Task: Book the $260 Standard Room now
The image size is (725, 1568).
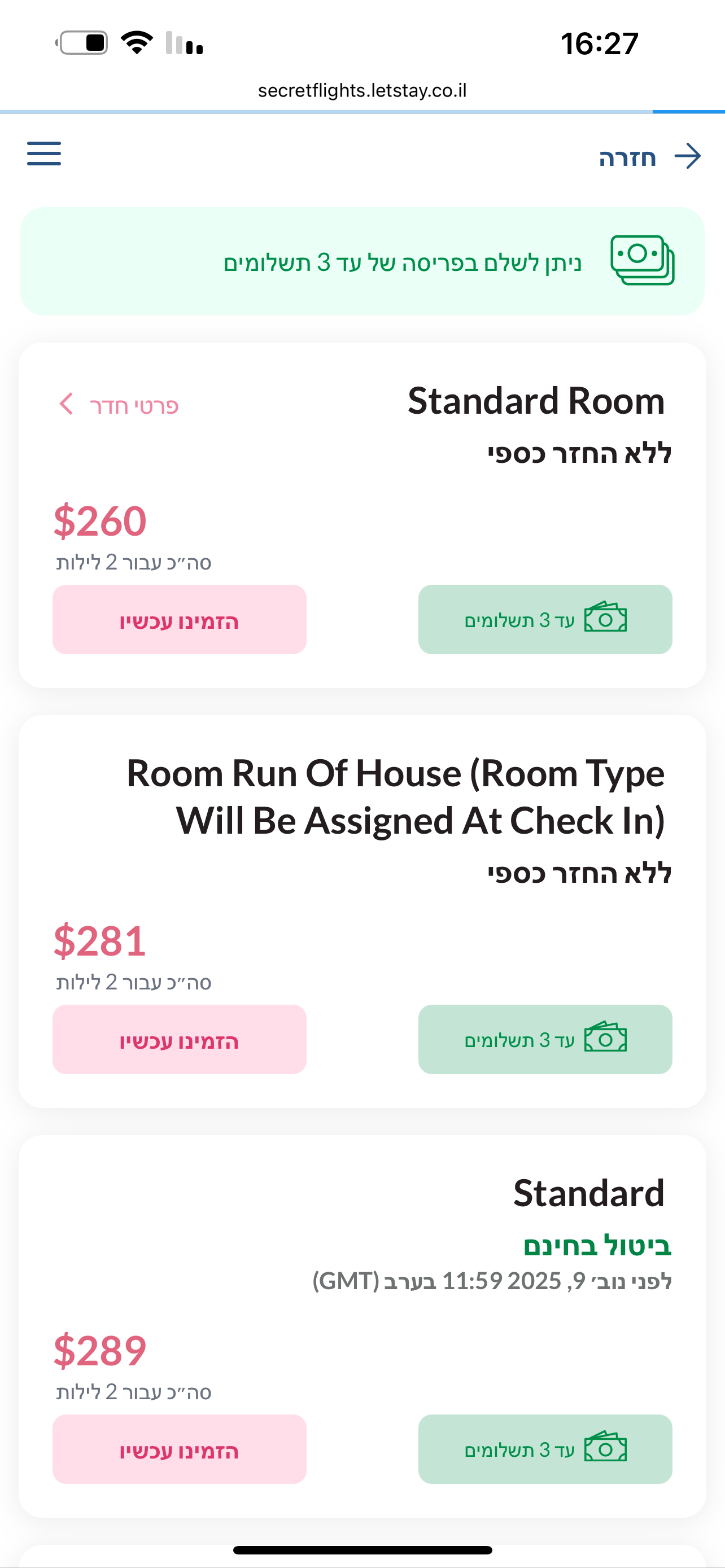Action: [x=180, y=620]
